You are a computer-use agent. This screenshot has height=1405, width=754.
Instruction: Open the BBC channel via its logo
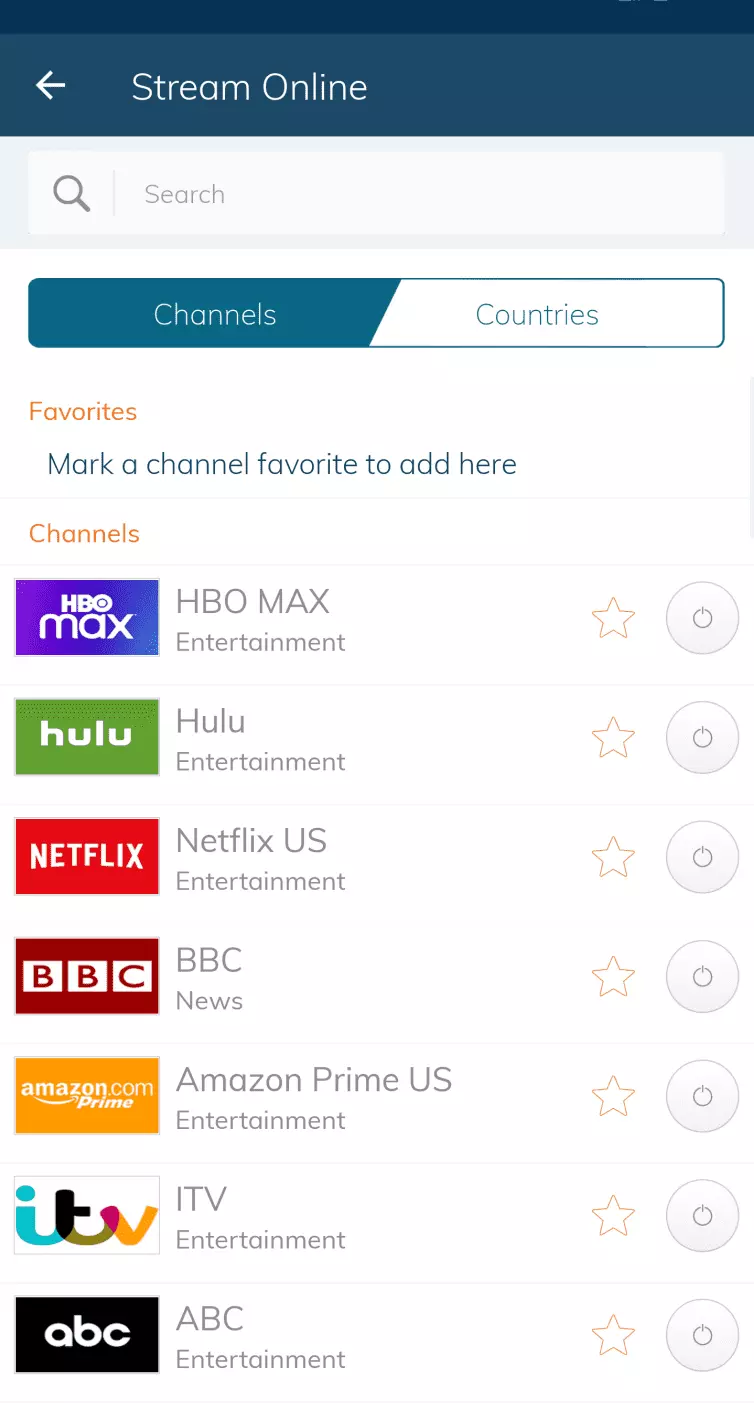point(86,976)
